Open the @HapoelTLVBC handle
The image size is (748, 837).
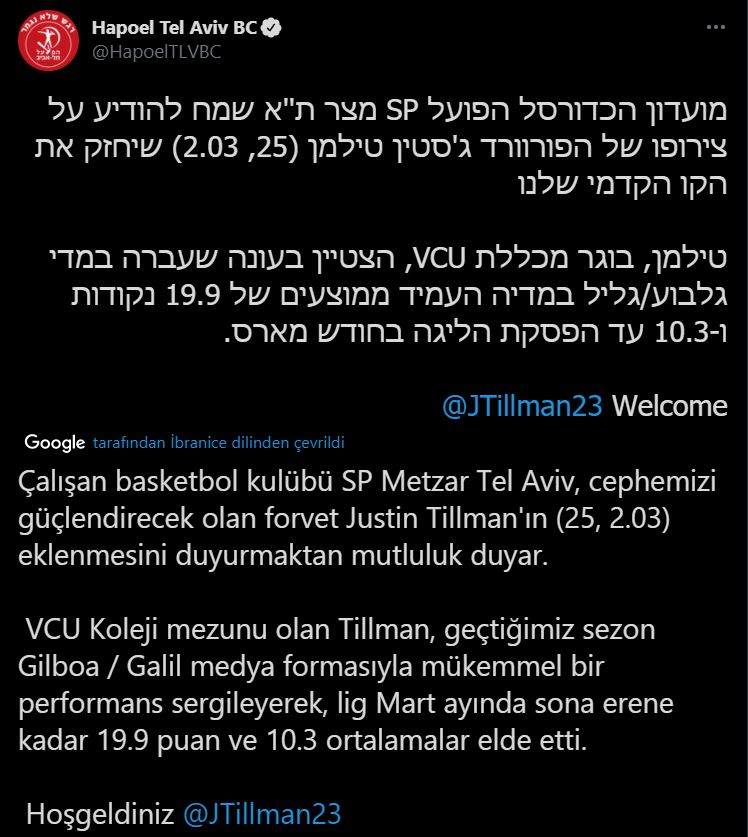click(x=155, y=52)
